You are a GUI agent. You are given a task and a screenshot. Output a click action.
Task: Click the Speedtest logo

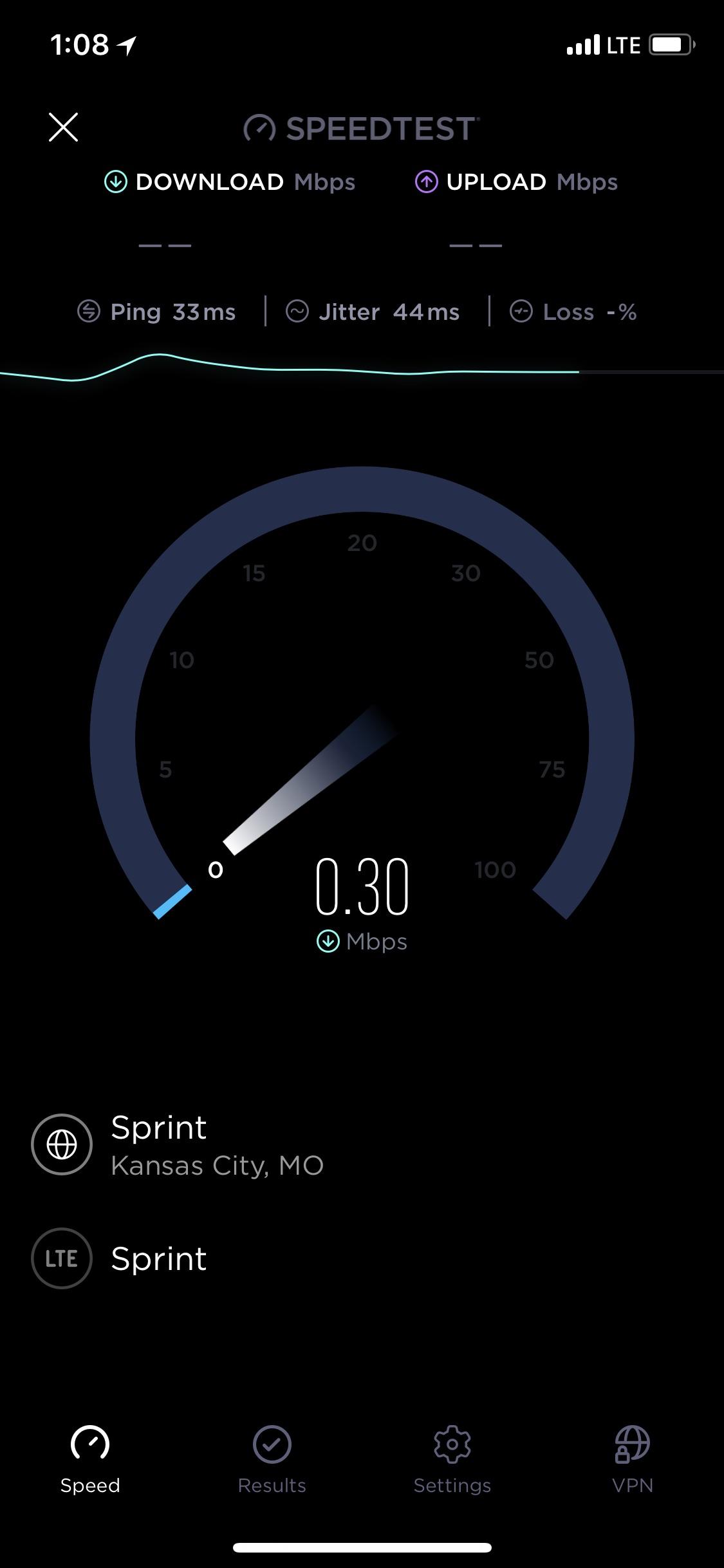(x=360, y=129)
